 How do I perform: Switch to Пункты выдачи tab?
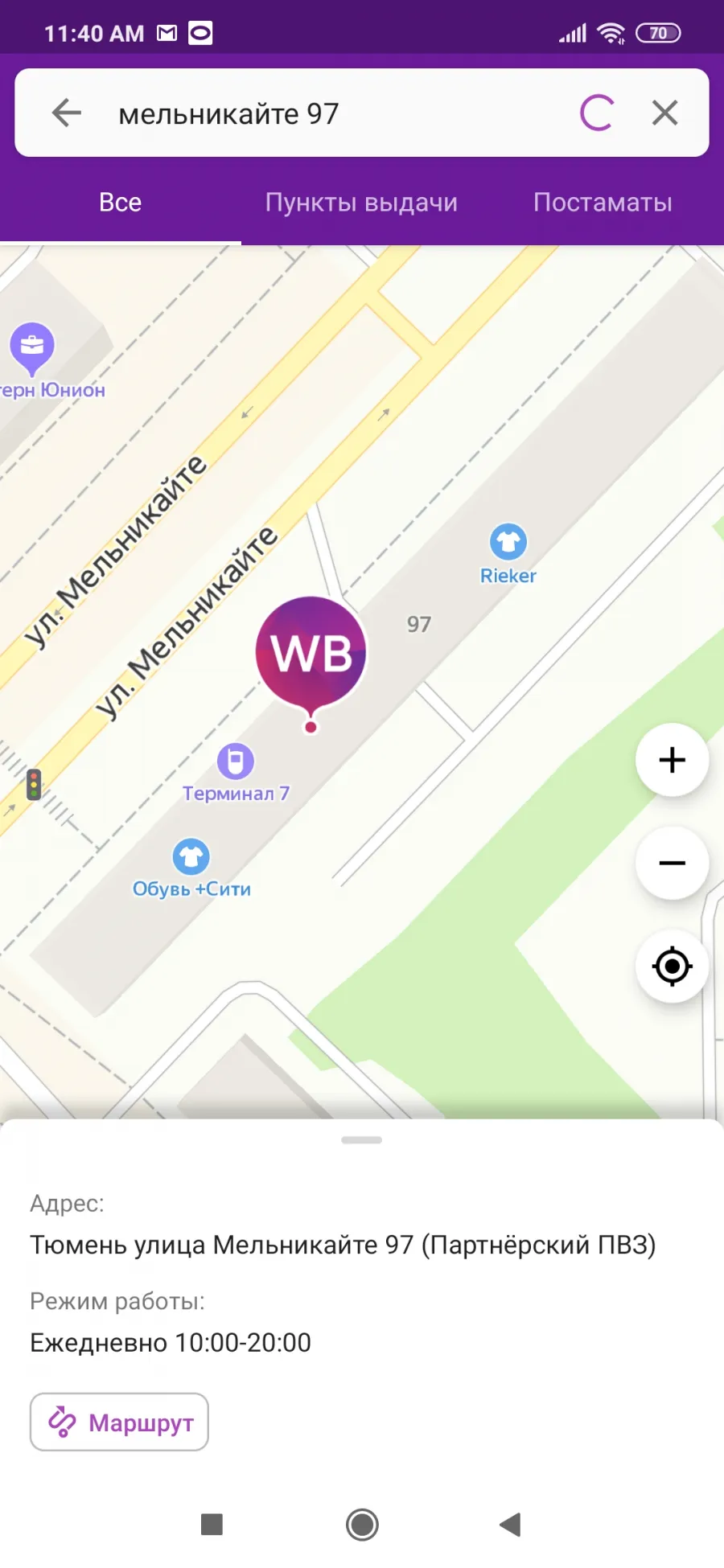coord(362,203)
